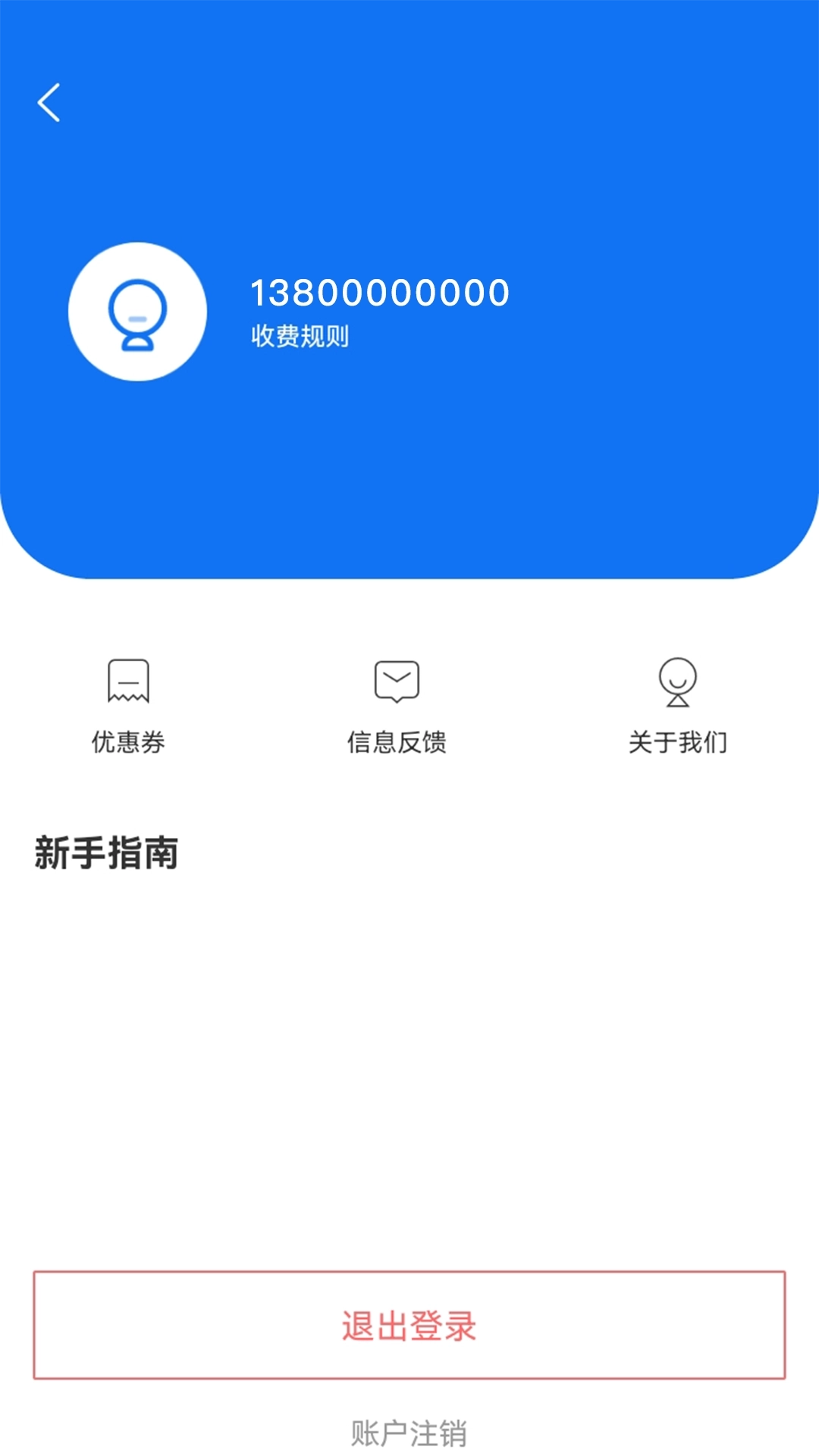Screen dimensions: 819x1456
Task: Tap phone number 13800000000
Action: tap(378, 292)
